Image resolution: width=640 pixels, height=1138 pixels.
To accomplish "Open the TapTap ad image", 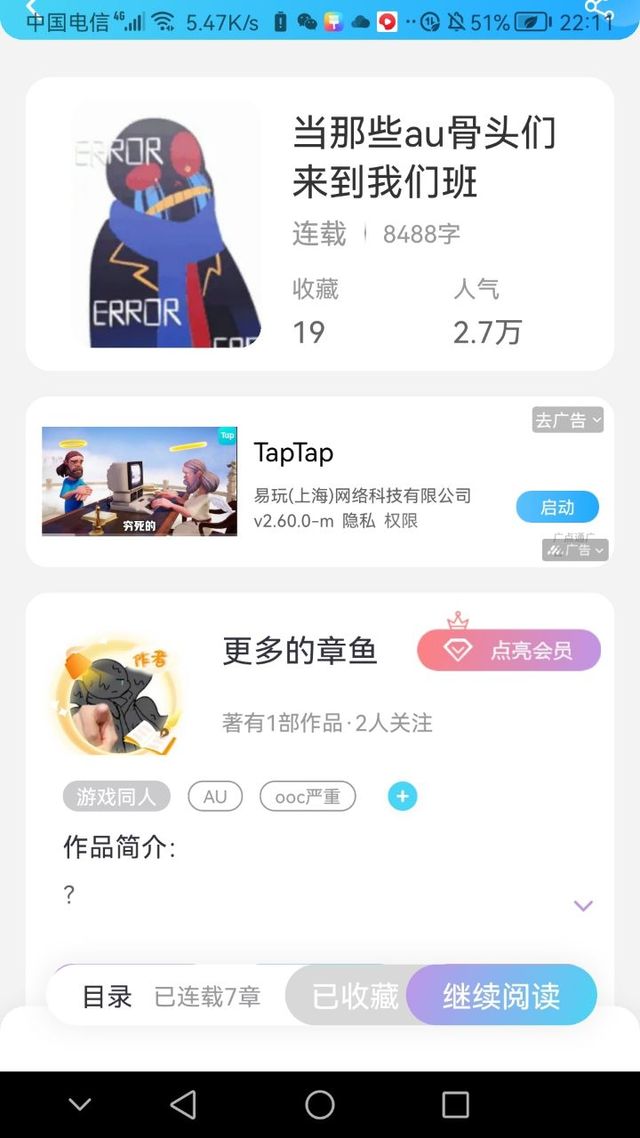I will [140, 482].
